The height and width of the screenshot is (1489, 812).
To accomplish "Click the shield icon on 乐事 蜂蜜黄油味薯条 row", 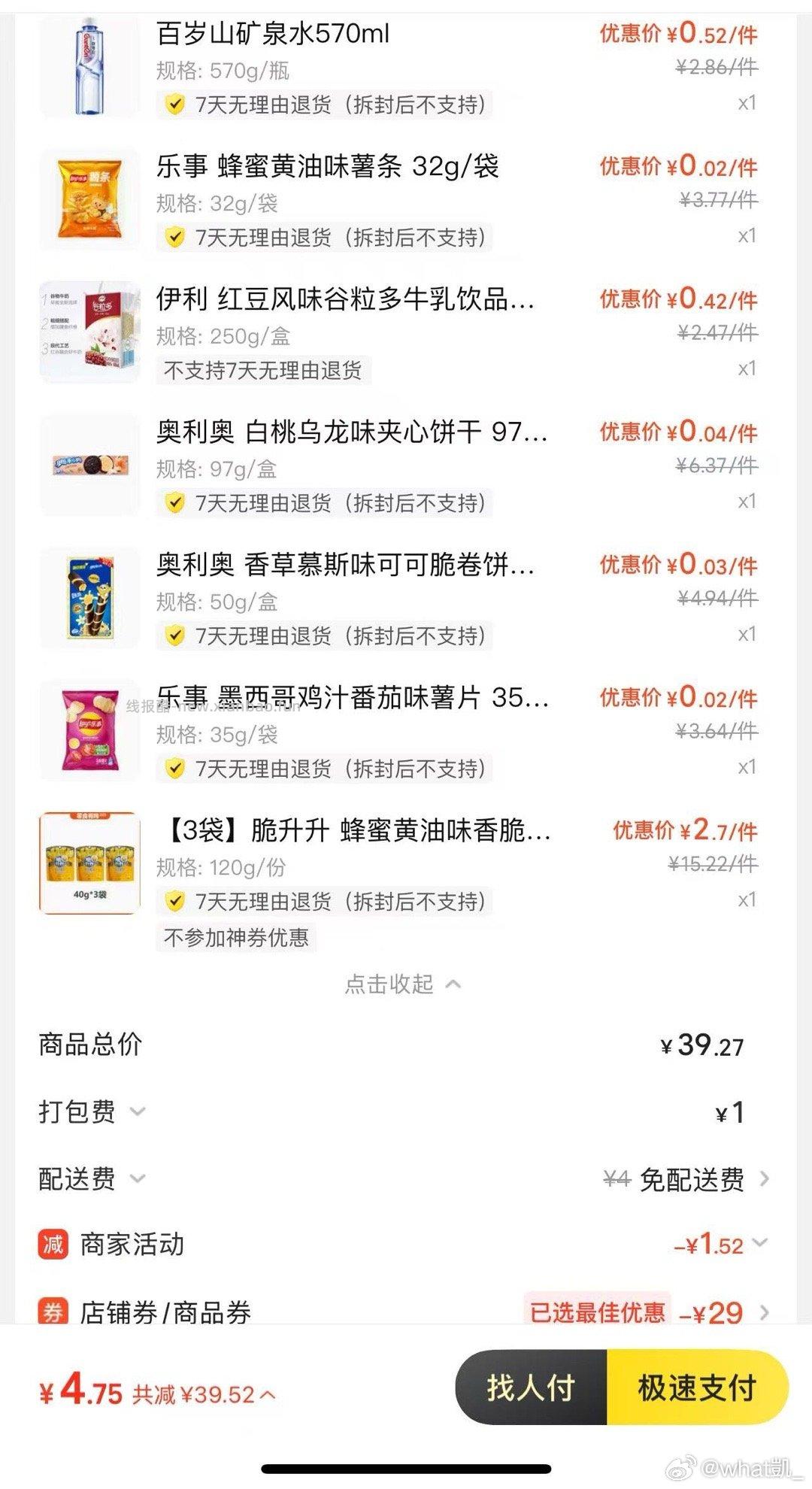I will 175,237.
